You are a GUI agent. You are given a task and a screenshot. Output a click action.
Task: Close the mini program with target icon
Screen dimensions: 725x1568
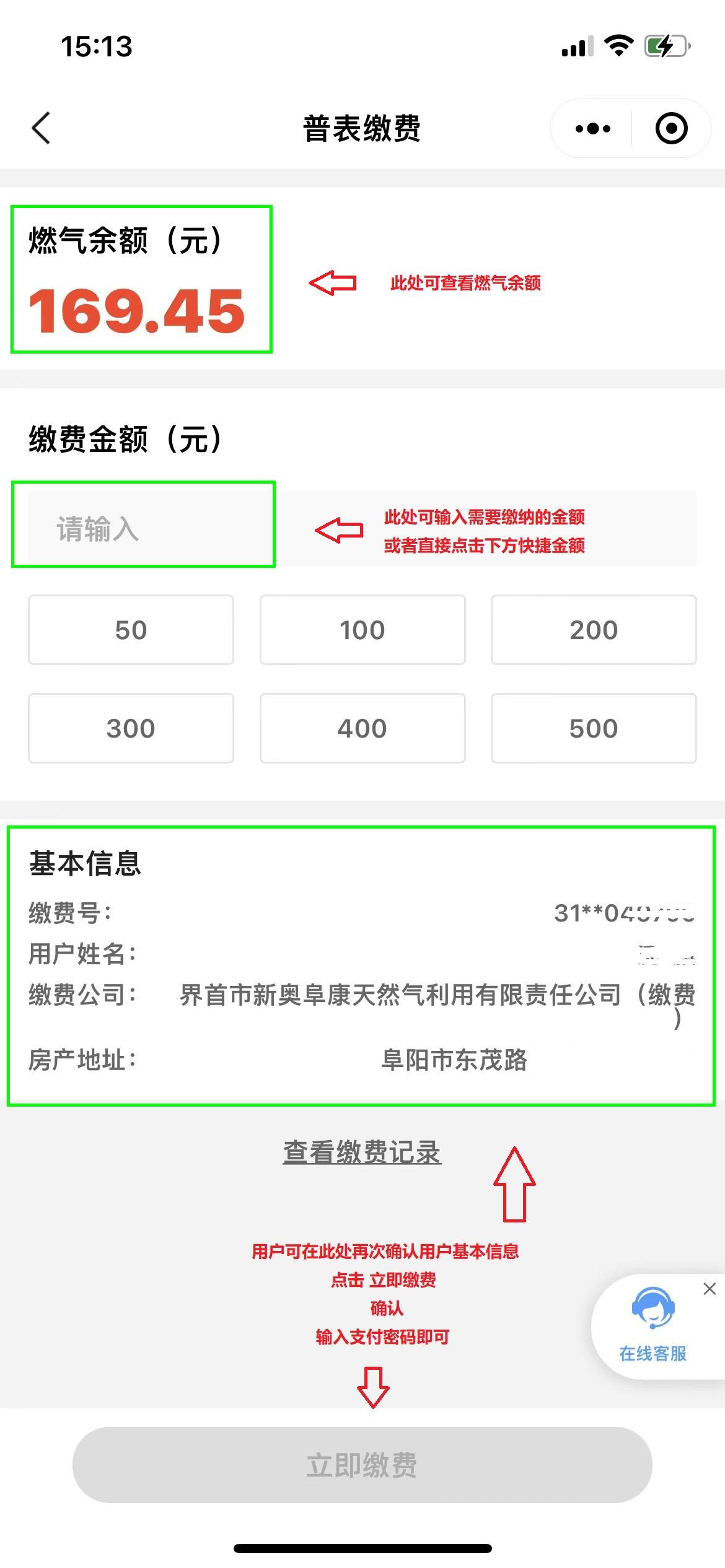pos(671,129)
